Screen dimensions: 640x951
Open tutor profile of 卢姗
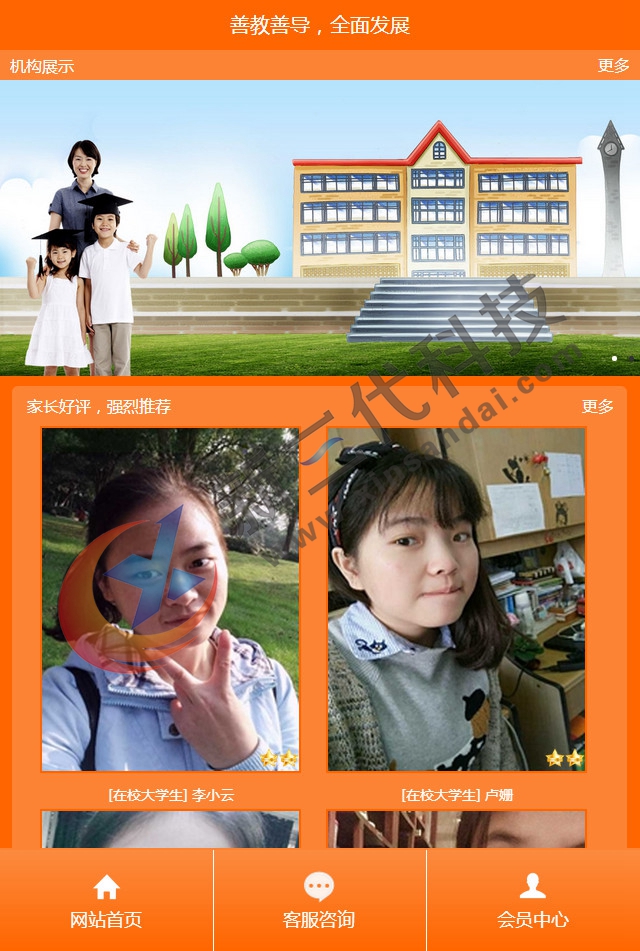456,600
